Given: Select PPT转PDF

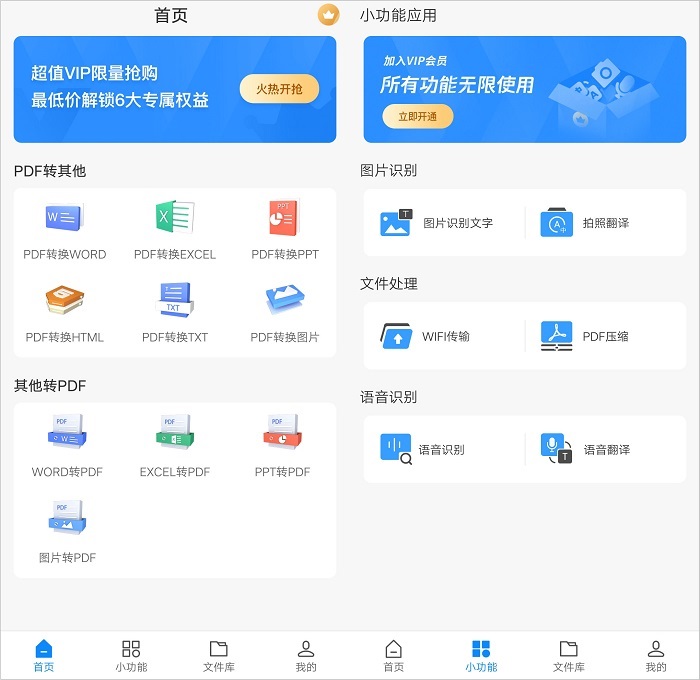Looking at the screenshot, I should (283, 447).
